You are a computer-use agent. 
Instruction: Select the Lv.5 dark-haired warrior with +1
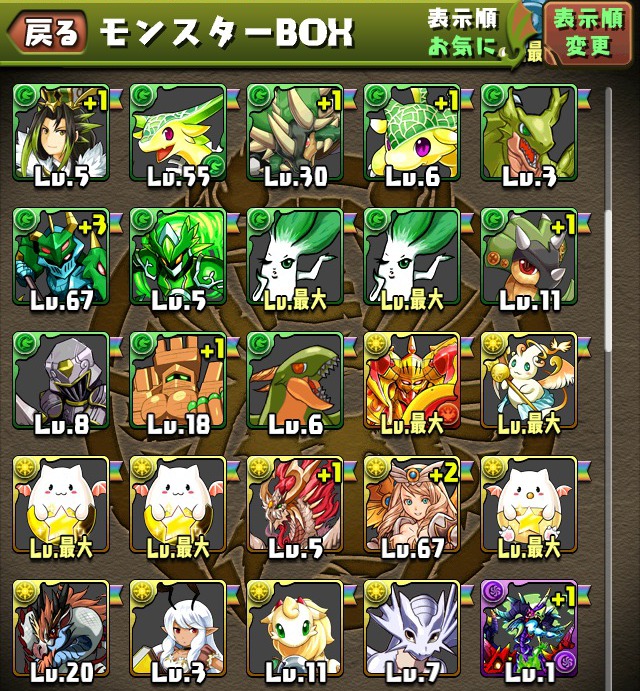[61, 134]
